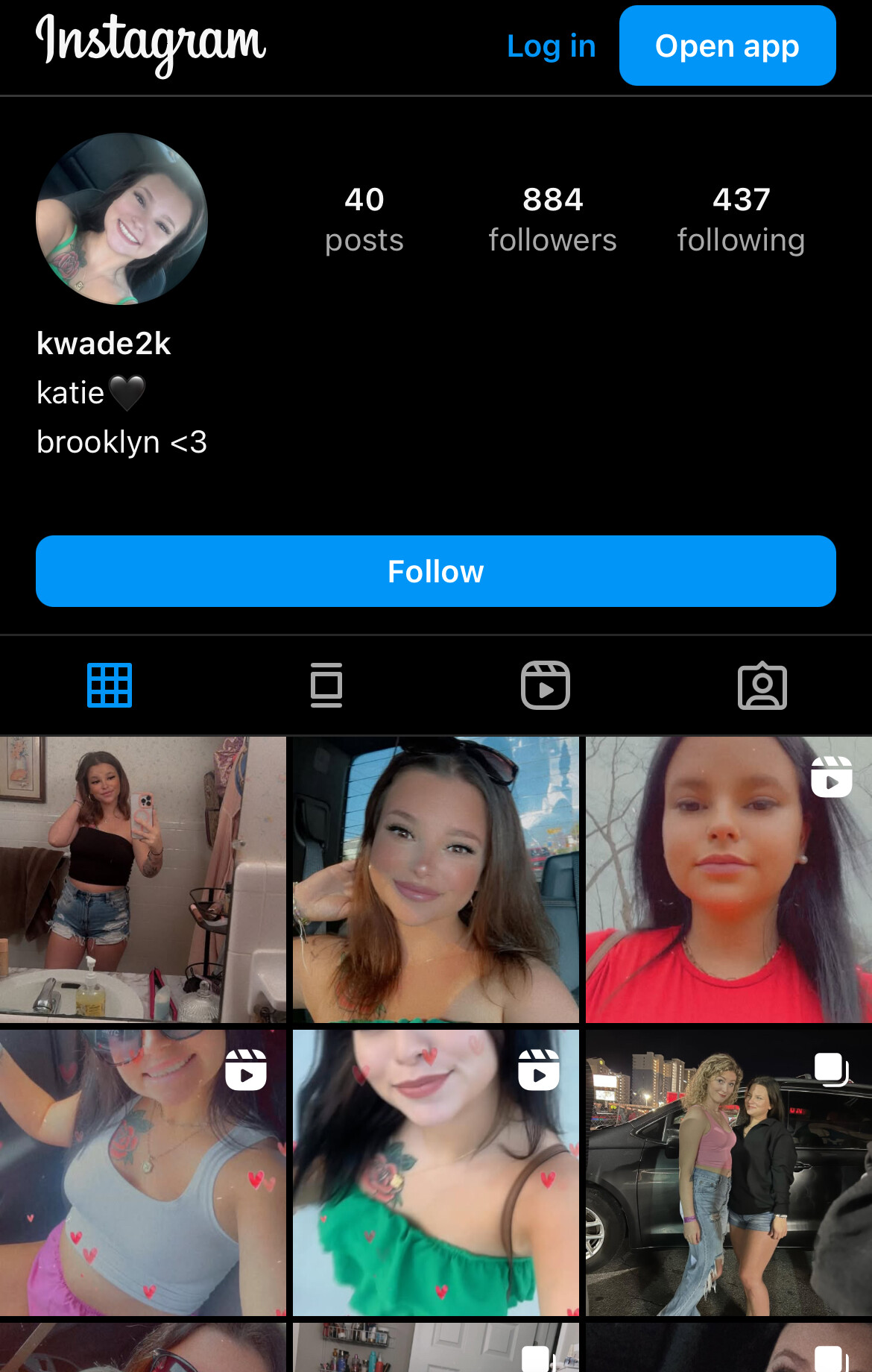The height and width of the screenshot is (1372, 872).
Task: Open the carousel post by the black car
Action: click(x=728, y=1172)
